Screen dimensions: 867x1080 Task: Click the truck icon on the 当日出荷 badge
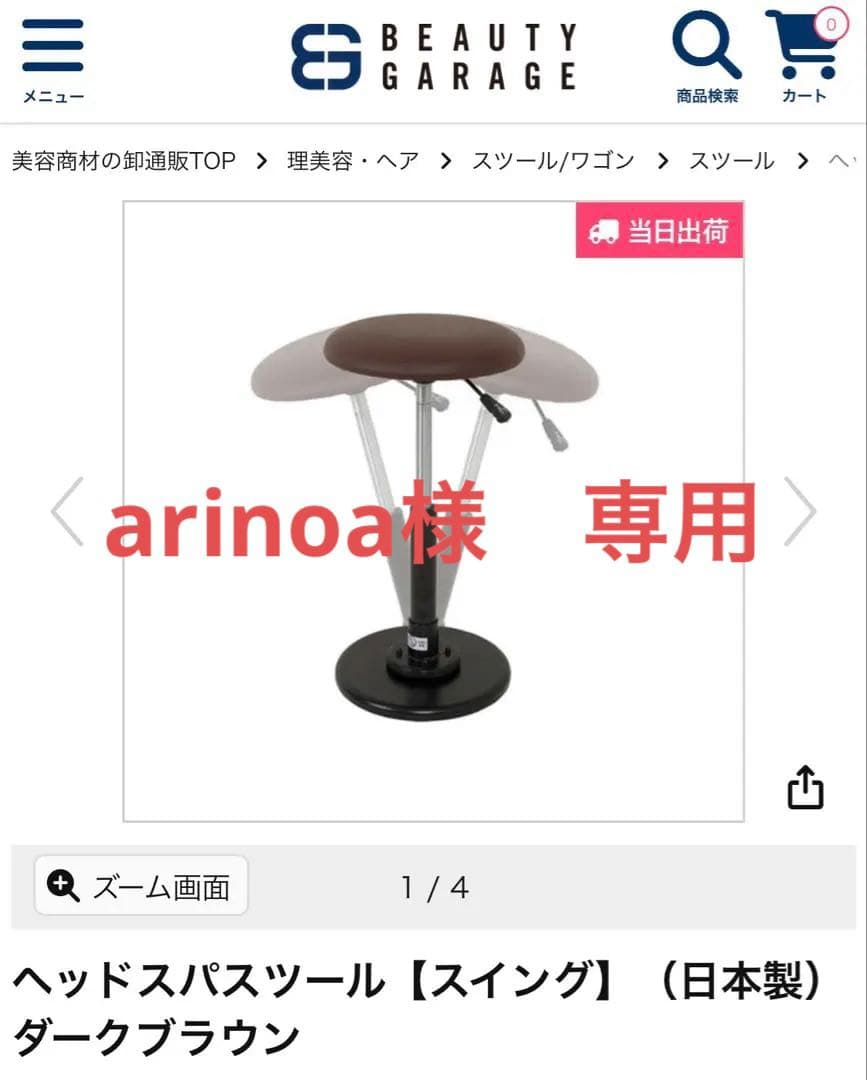click(603, 230)
